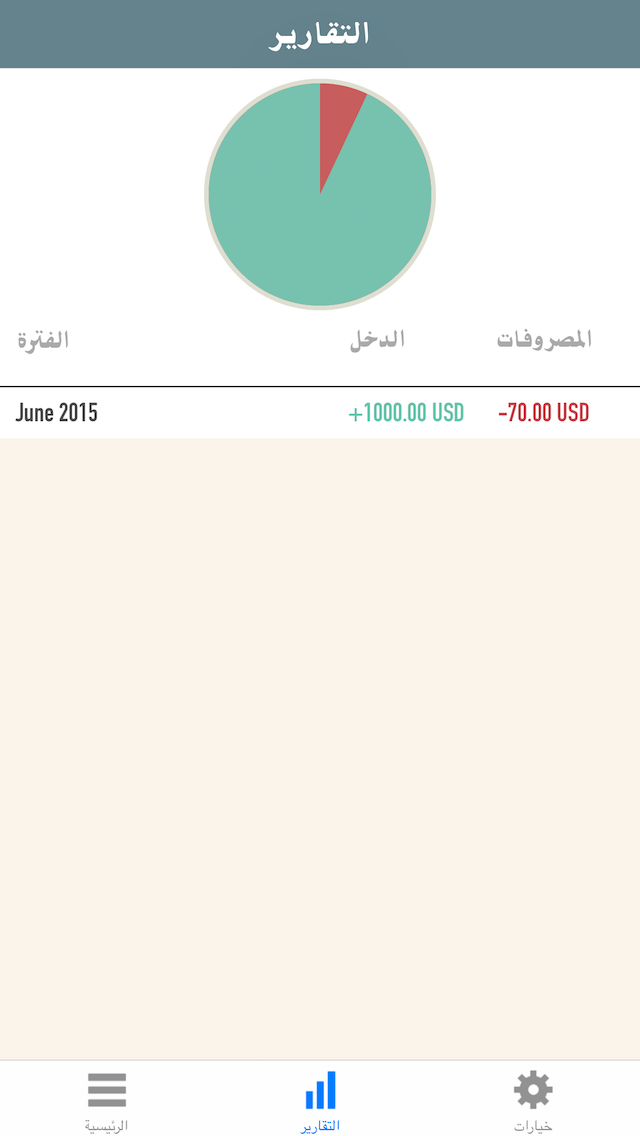Open the June 2015 report row
Screen dimensions: 640x1136
coord(320,412)
